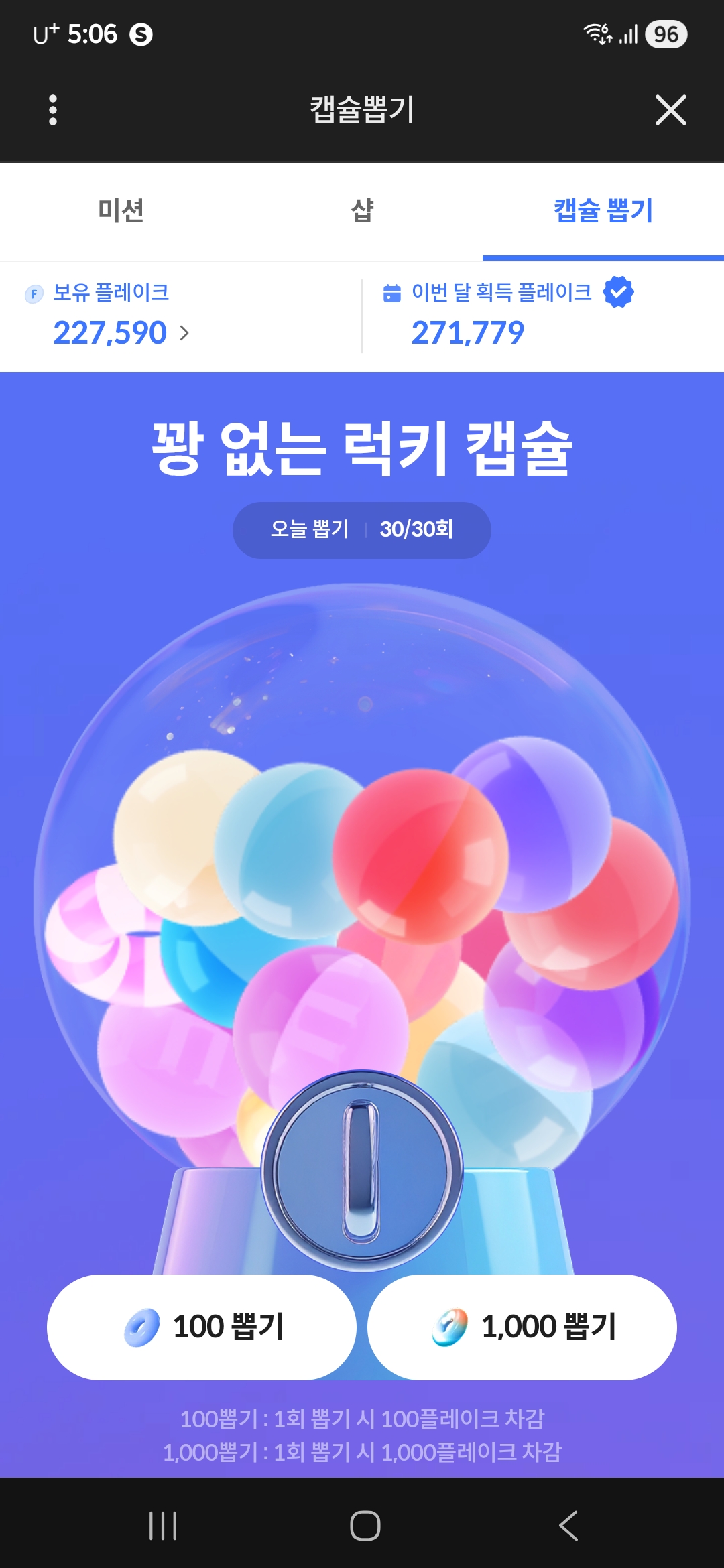This screenshot has width=724, height=1568.
Task: Open 보유 플레이크 balance details
Action: tap(121, 332)
